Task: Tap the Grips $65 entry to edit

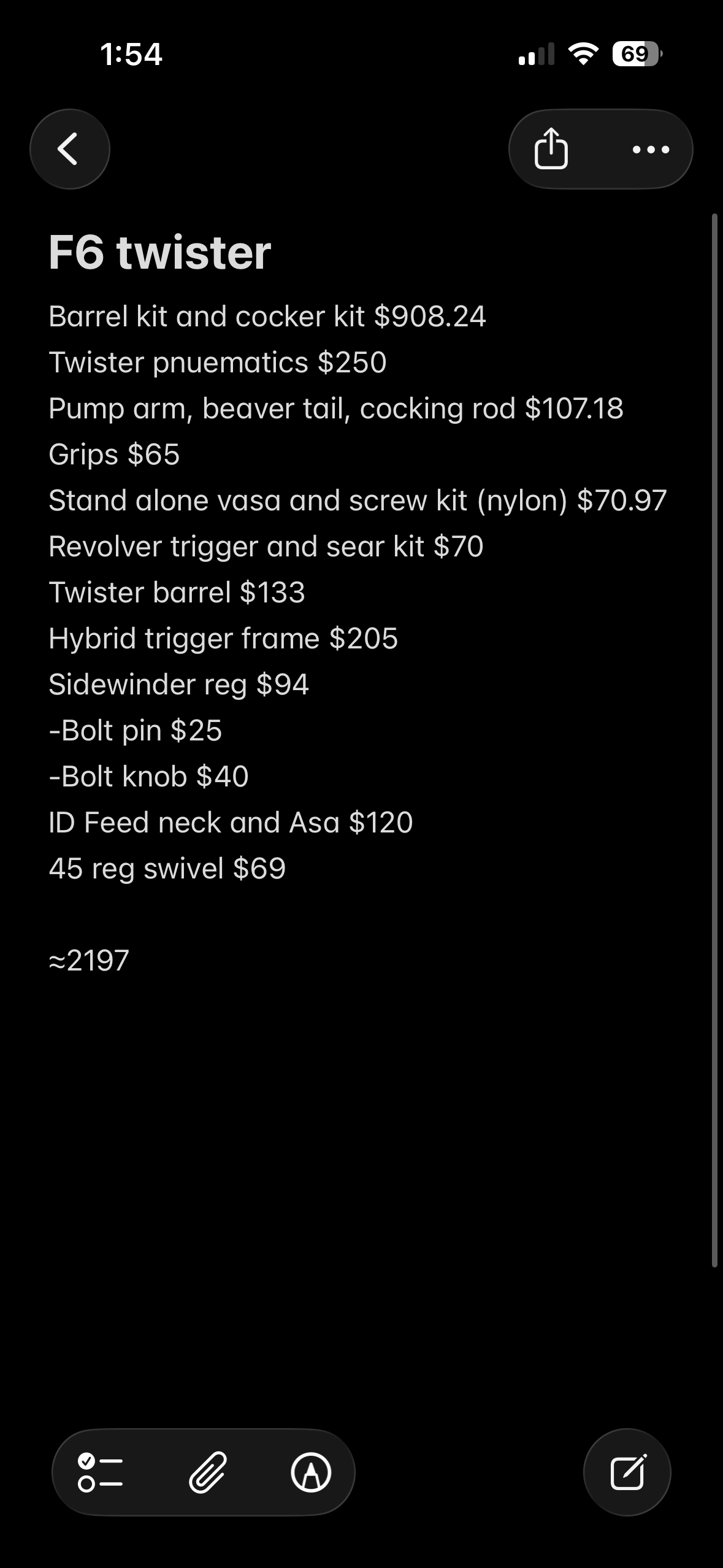Action: coord(114,454)
